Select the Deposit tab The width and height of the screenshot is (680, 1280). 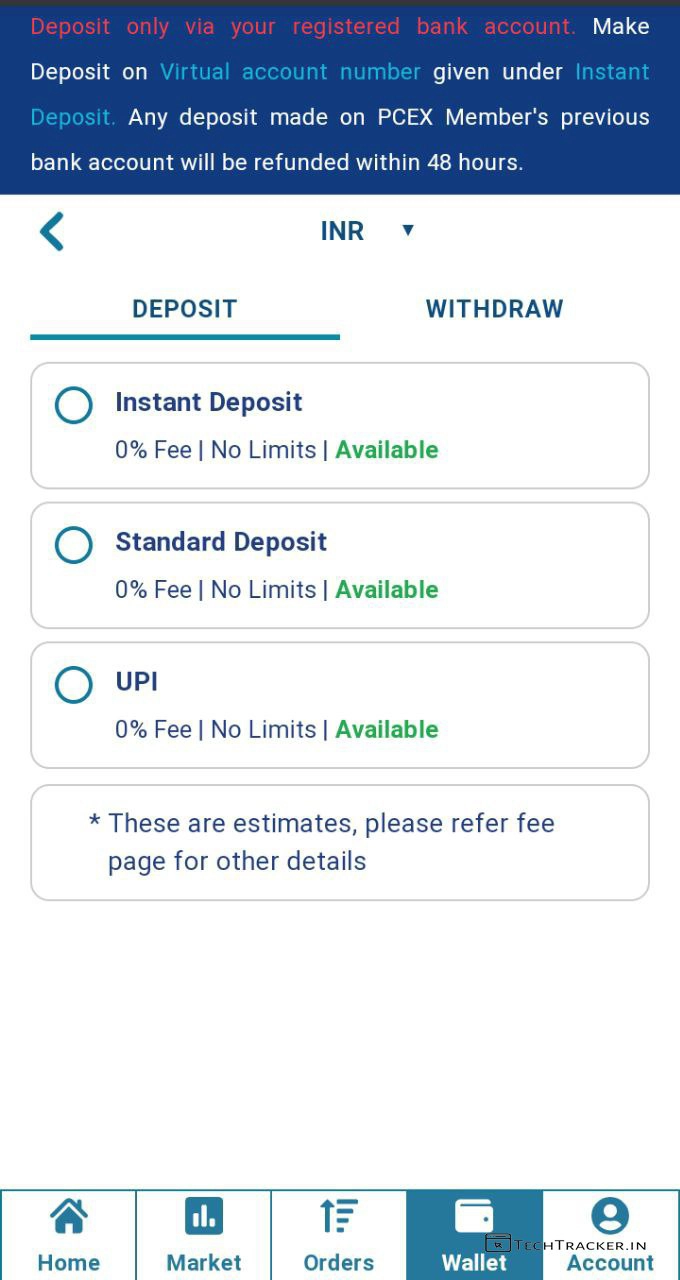185,309
